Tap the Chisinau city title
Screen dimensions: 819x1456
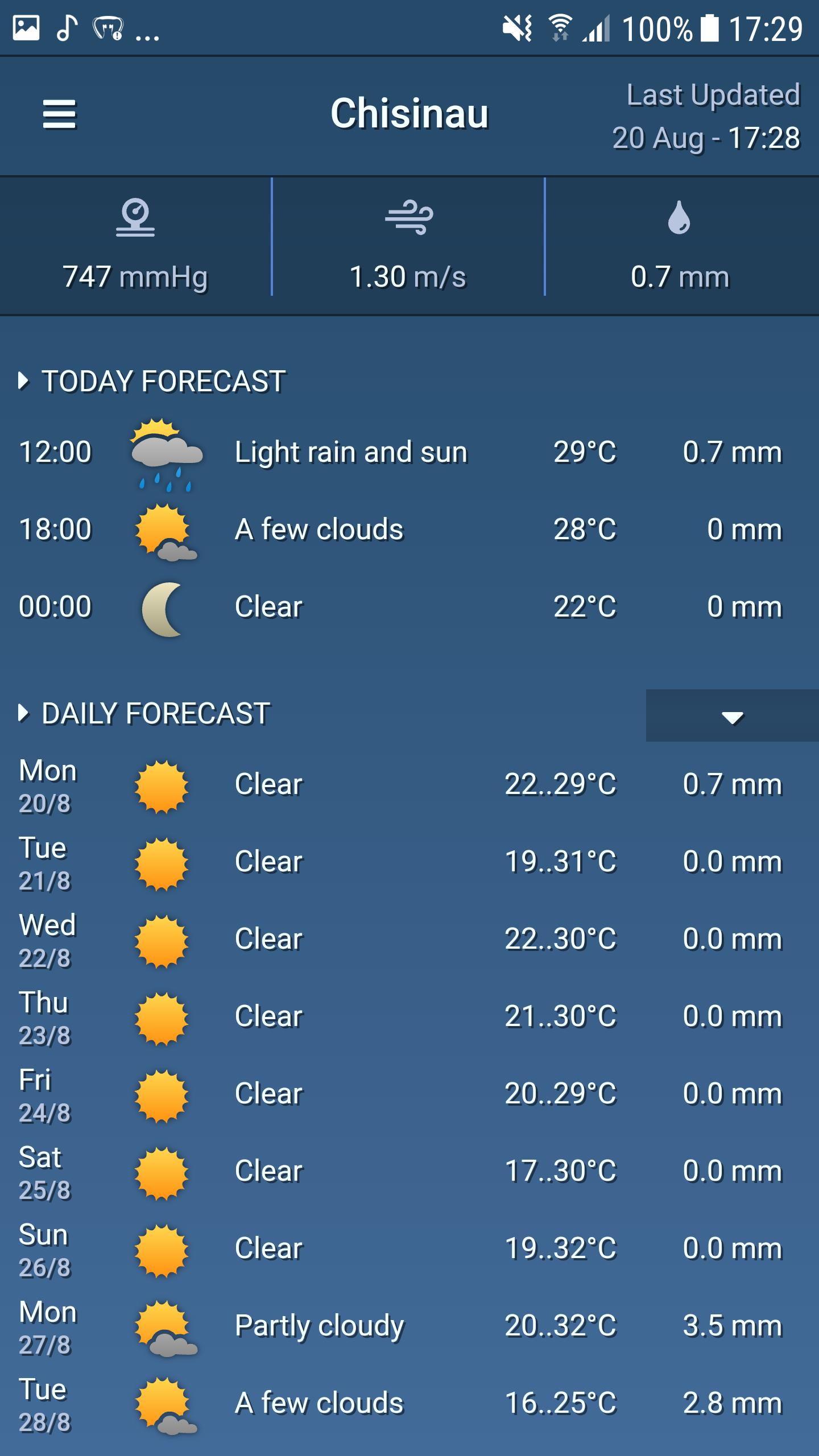click(x=409, y=113)
